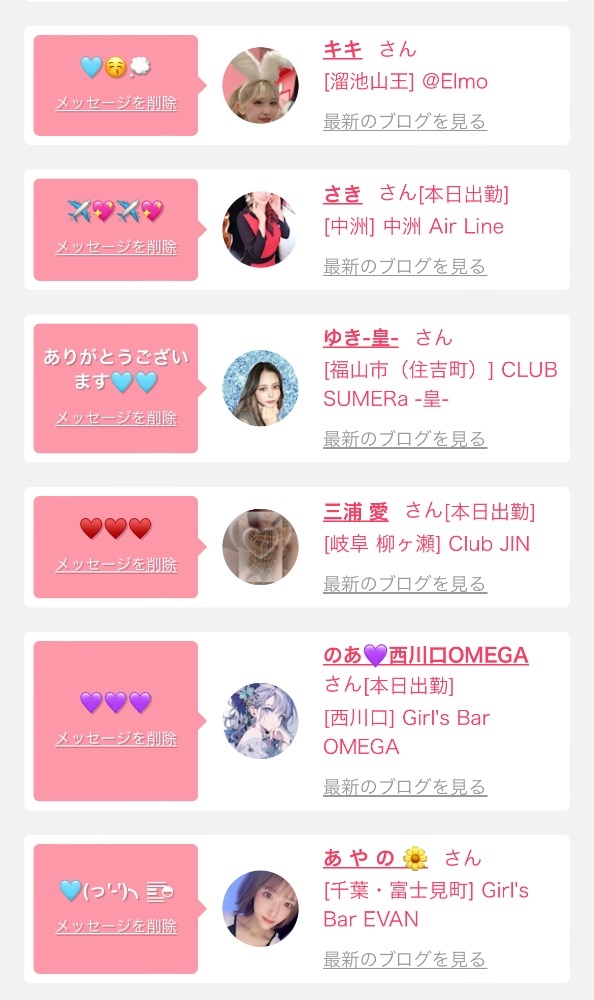View 三浦 愛's latest blog
This screenshot has height=1000, width=594.
[x=405, y=584]
